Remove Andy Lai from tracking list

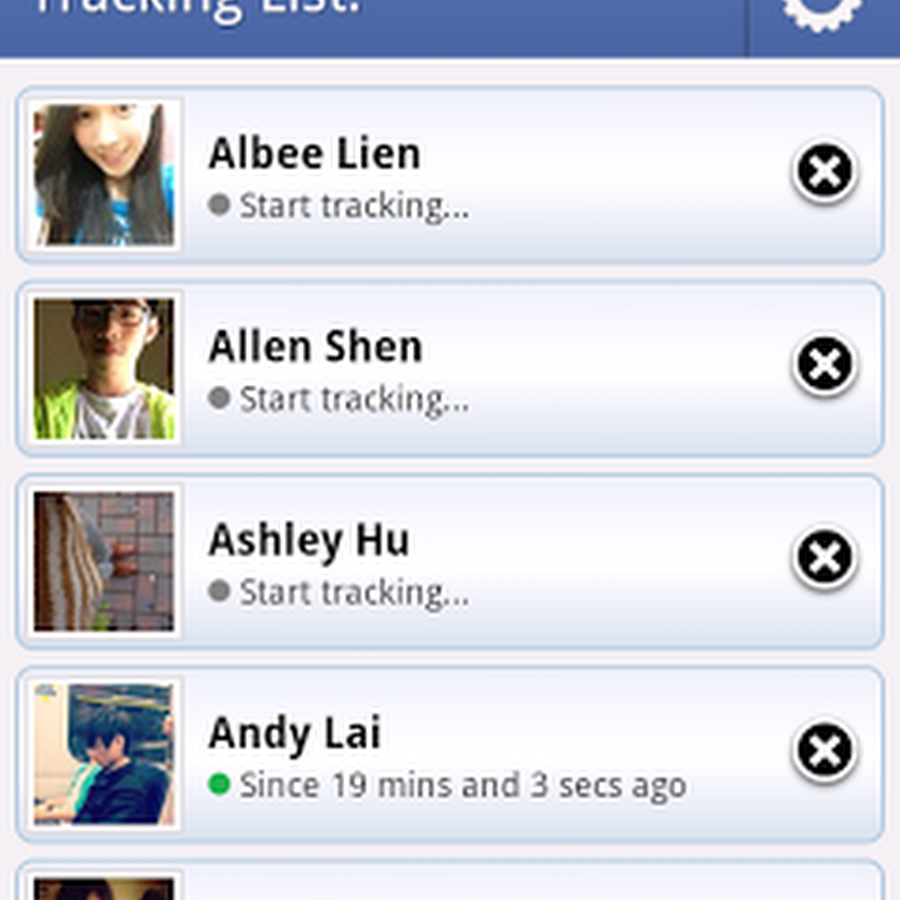pos(825,751)
